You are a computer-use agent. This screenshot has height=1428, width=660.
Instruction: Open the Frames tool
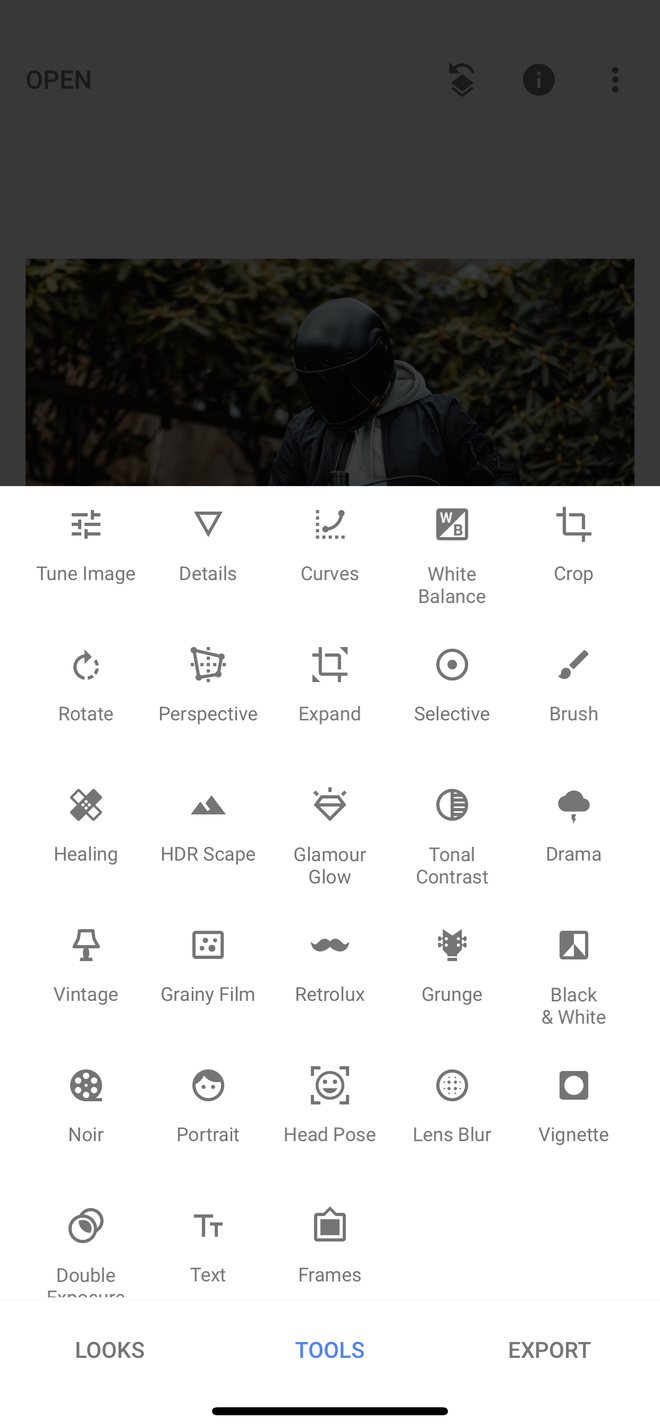coord(330,1246)
